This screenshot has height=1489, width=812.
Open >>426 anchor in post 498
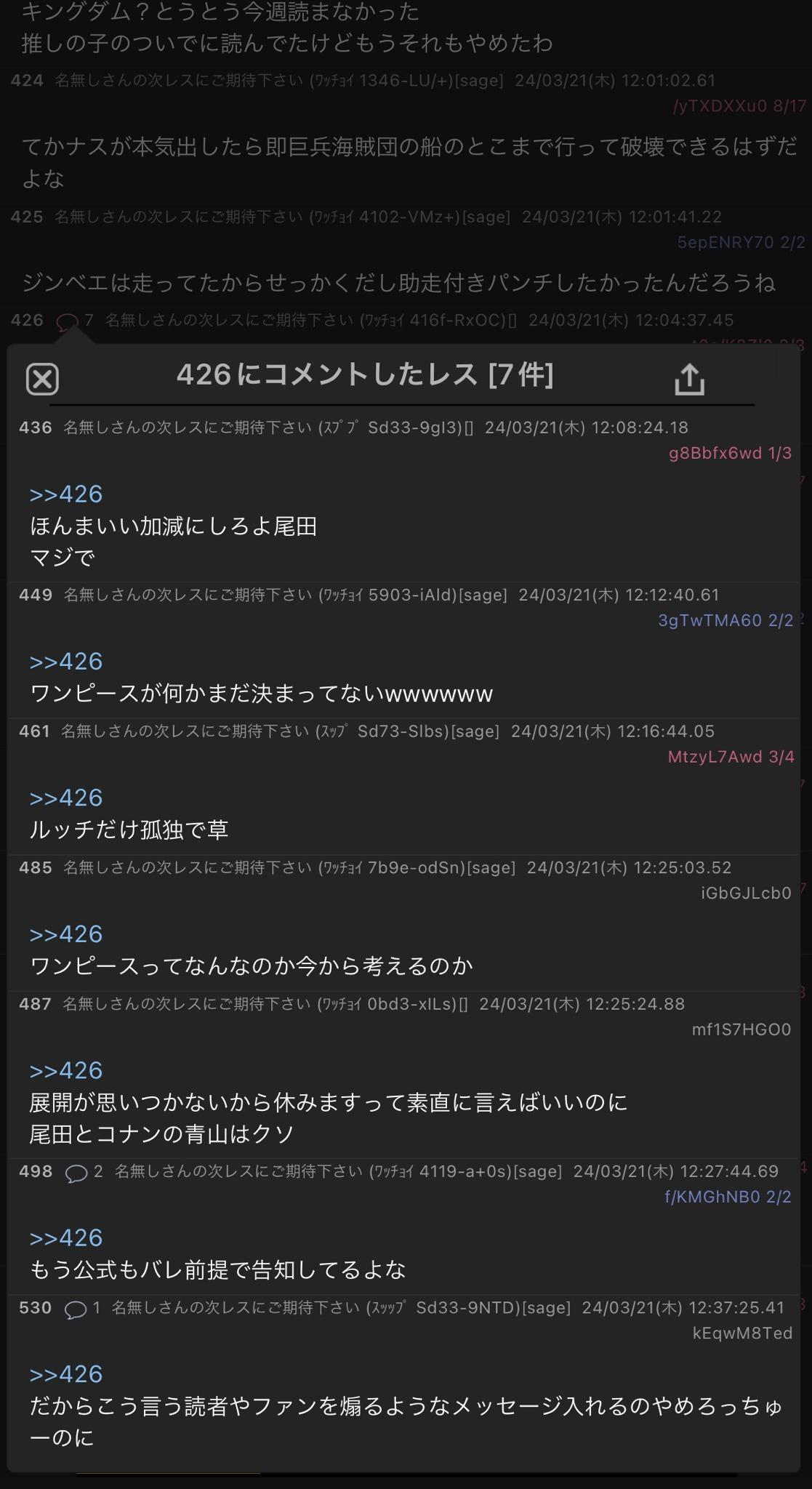pyautogui.click(x=66, y=1237)
